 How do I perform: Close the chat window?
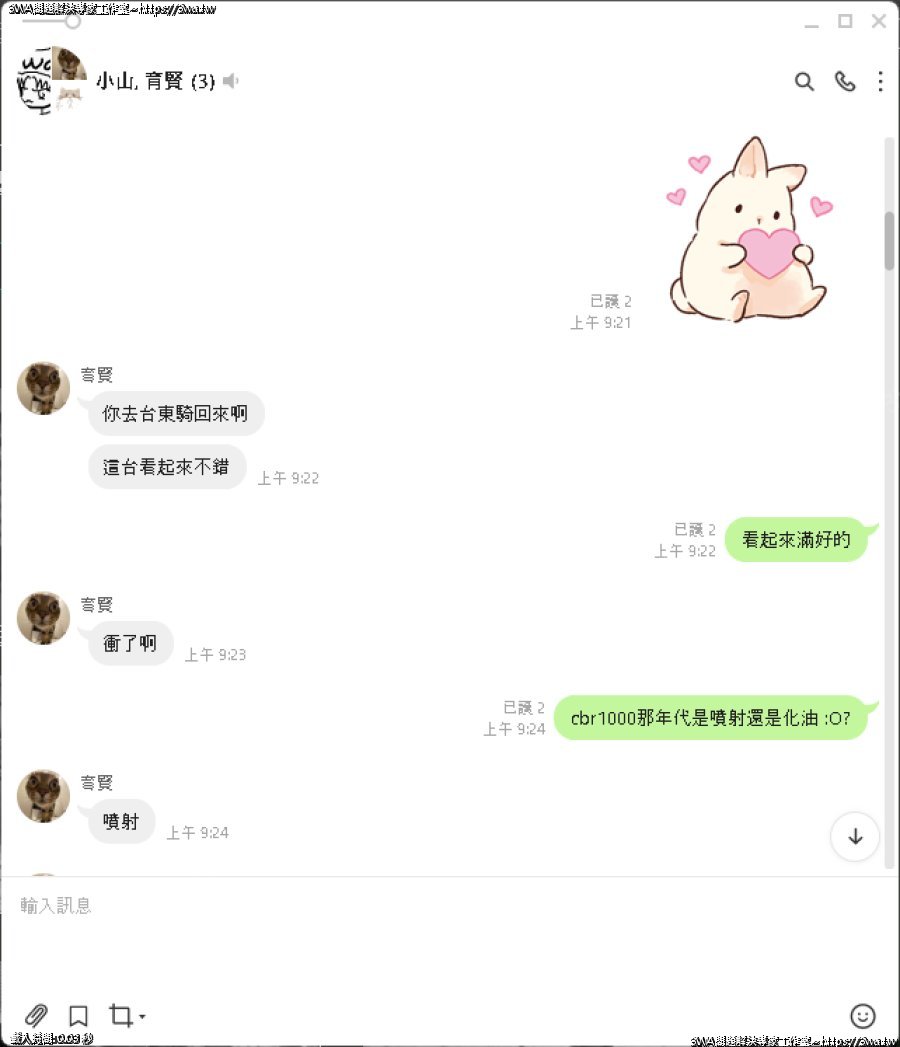pyautogui.click(x=879, y=21)
